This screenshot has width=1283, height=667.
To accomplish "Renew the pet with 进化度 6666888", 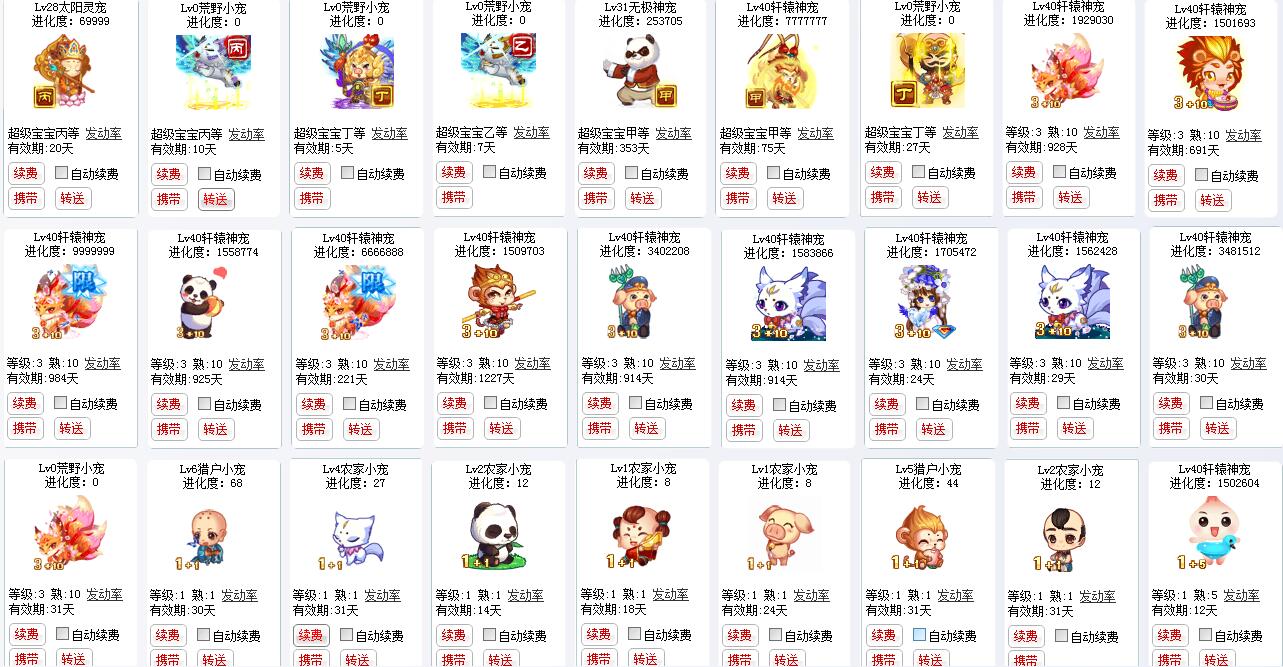I will (313, 404).
